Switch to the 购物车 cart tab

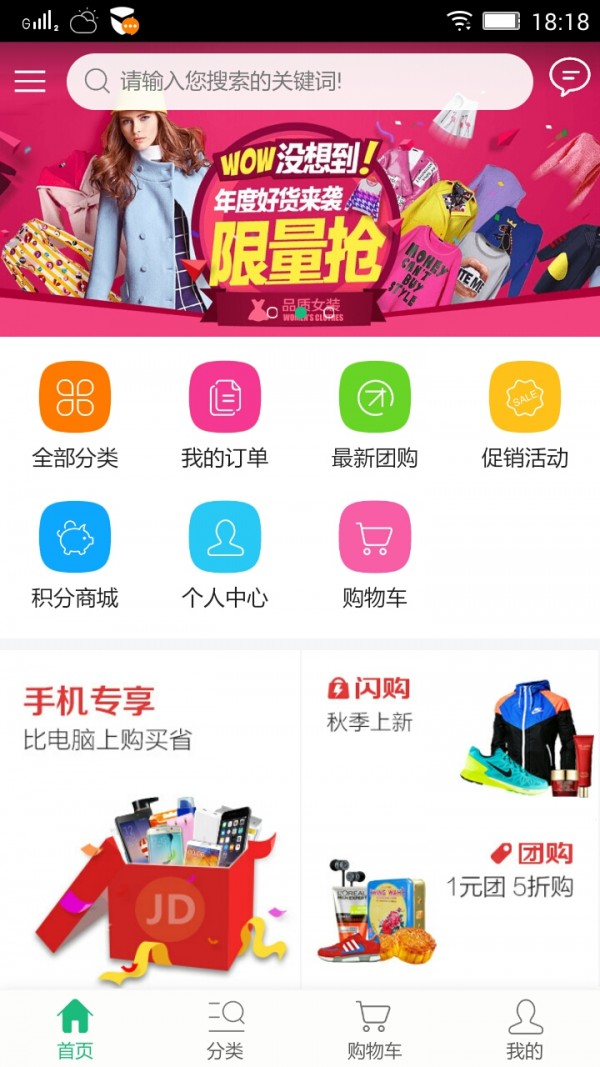[374, 1029]
